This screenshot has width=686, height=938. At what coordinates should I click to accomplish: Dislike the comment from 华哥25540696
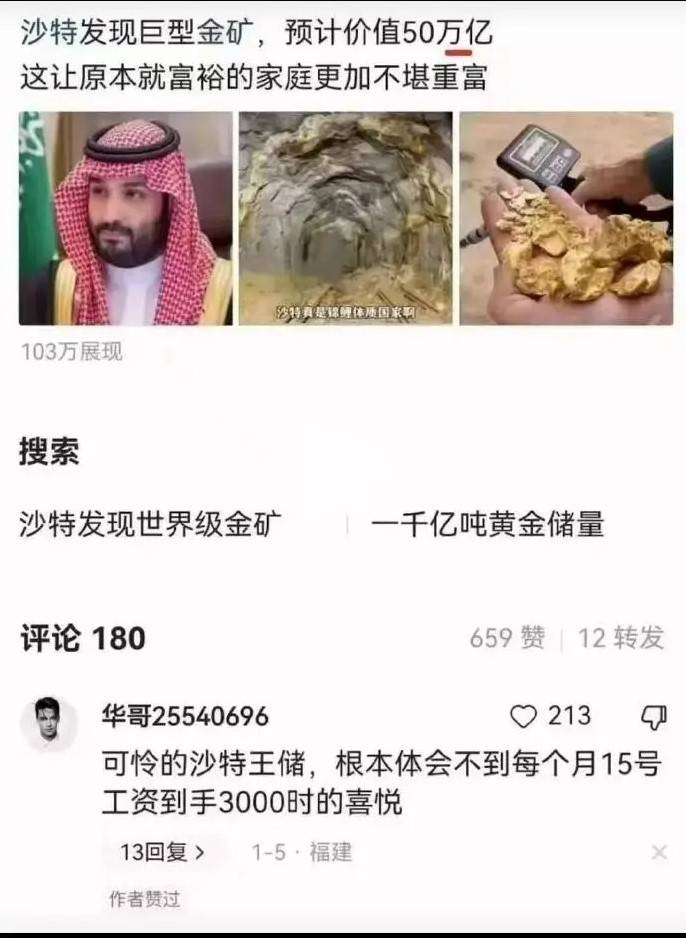coord(652,716)
